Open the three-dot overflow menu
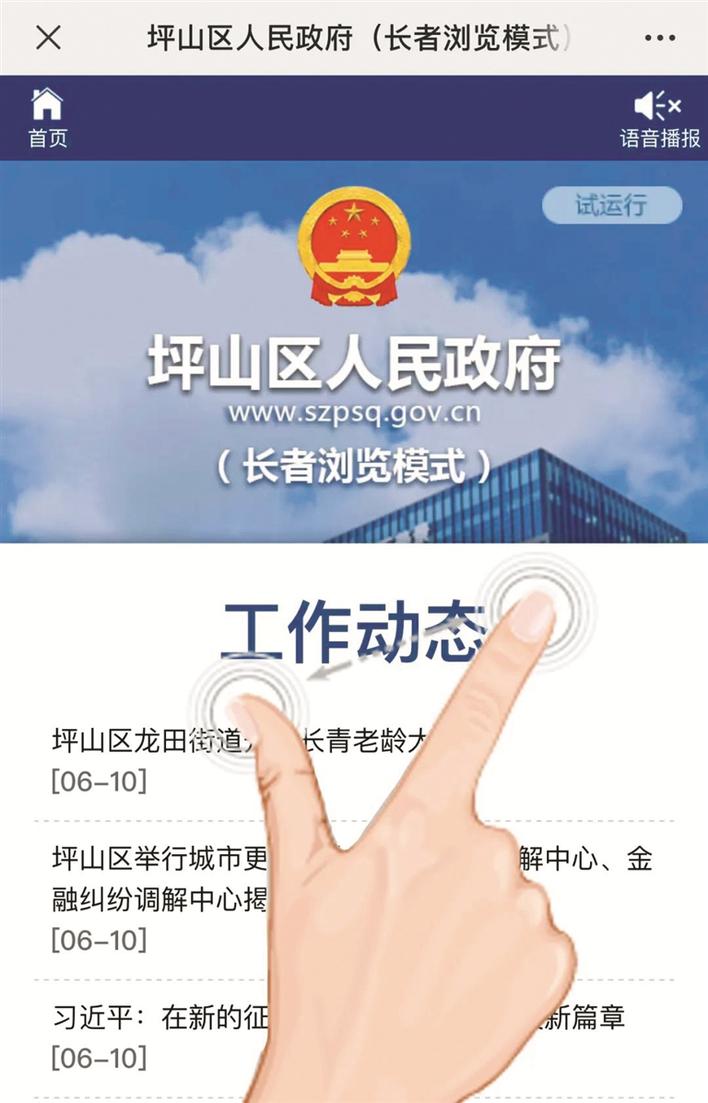This screenshot has height=1103, width=708. [660, 38]
